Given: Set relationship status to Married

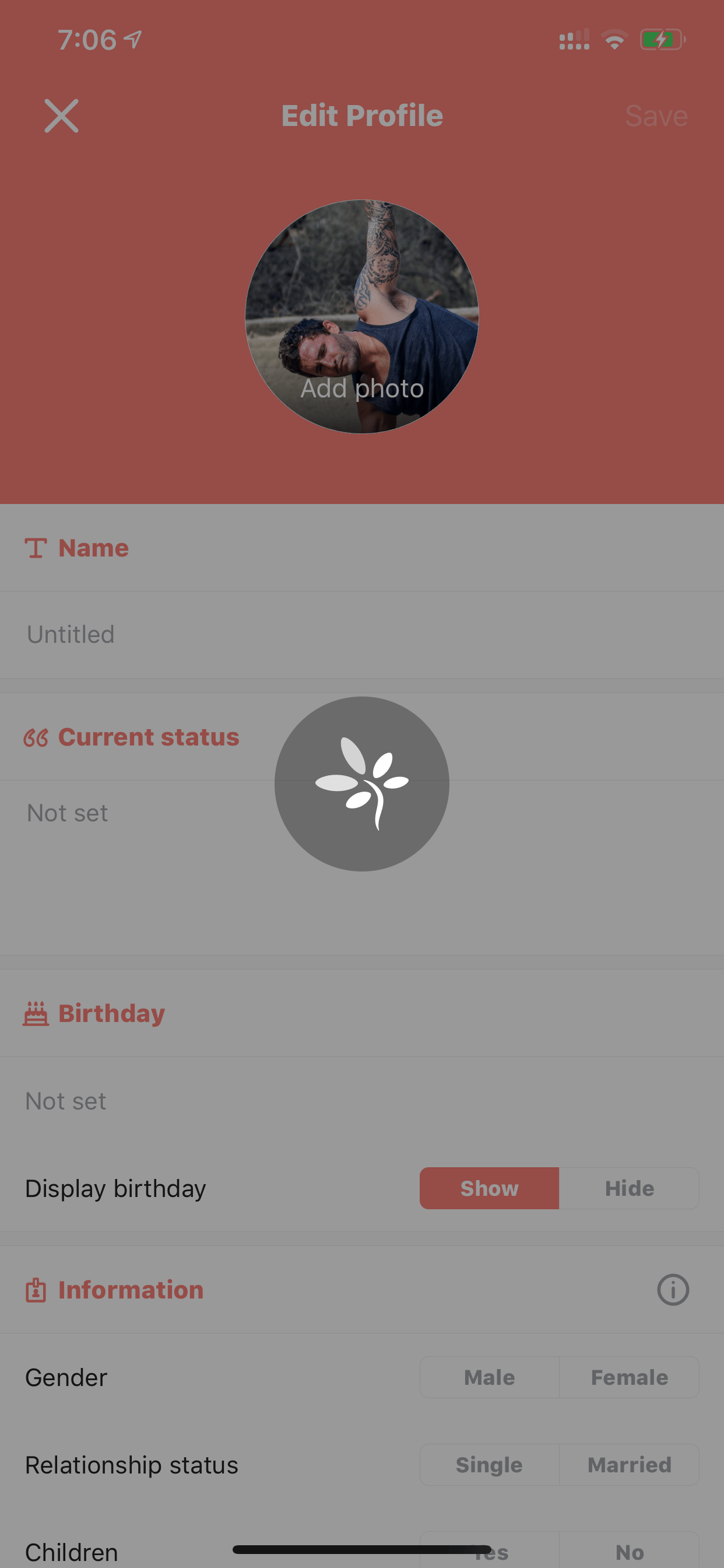Looking at the screenshot, I should [x=629, y=1465].
